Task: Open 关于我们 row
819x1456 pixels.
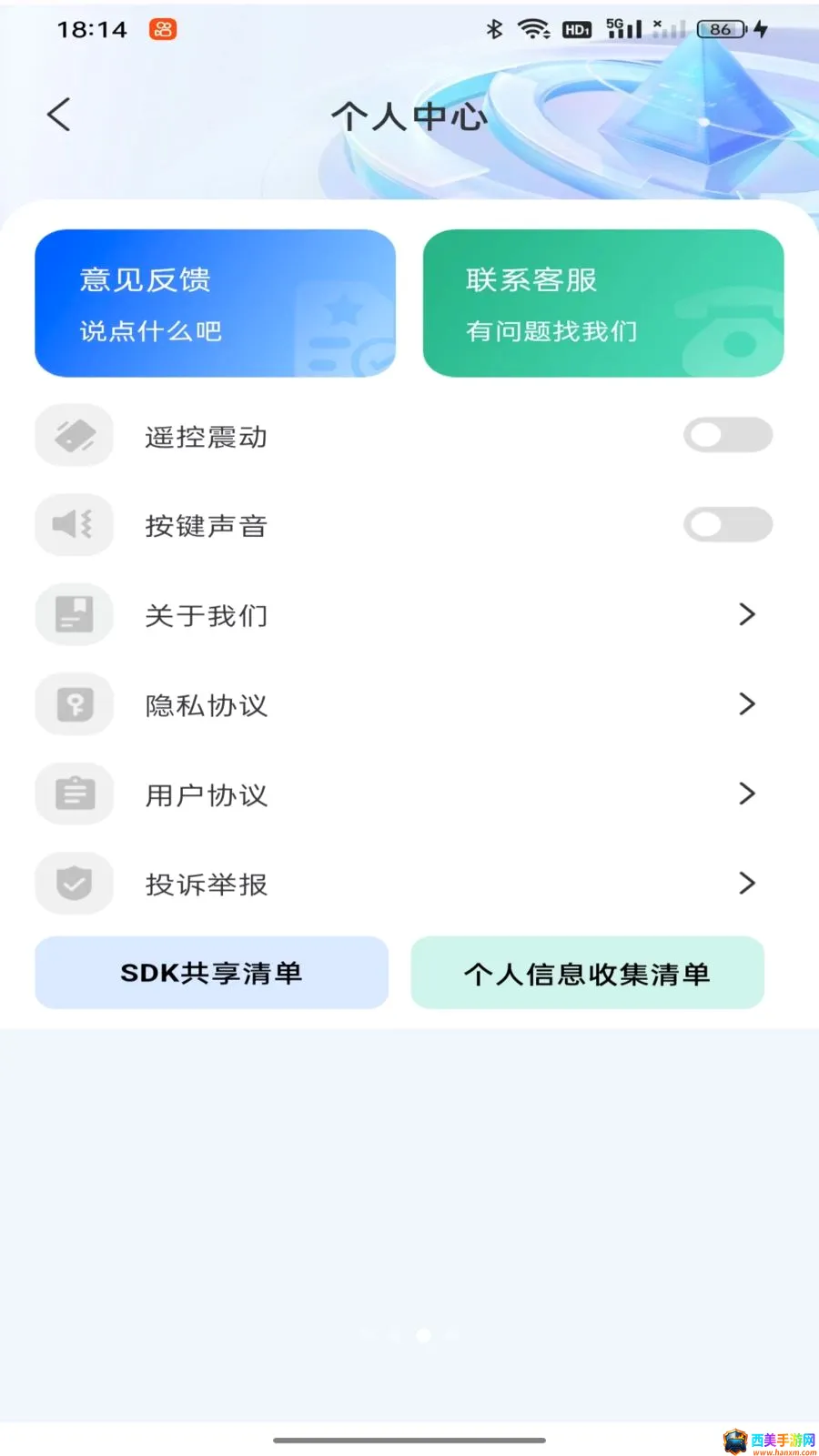Action: tap(409, 615)
